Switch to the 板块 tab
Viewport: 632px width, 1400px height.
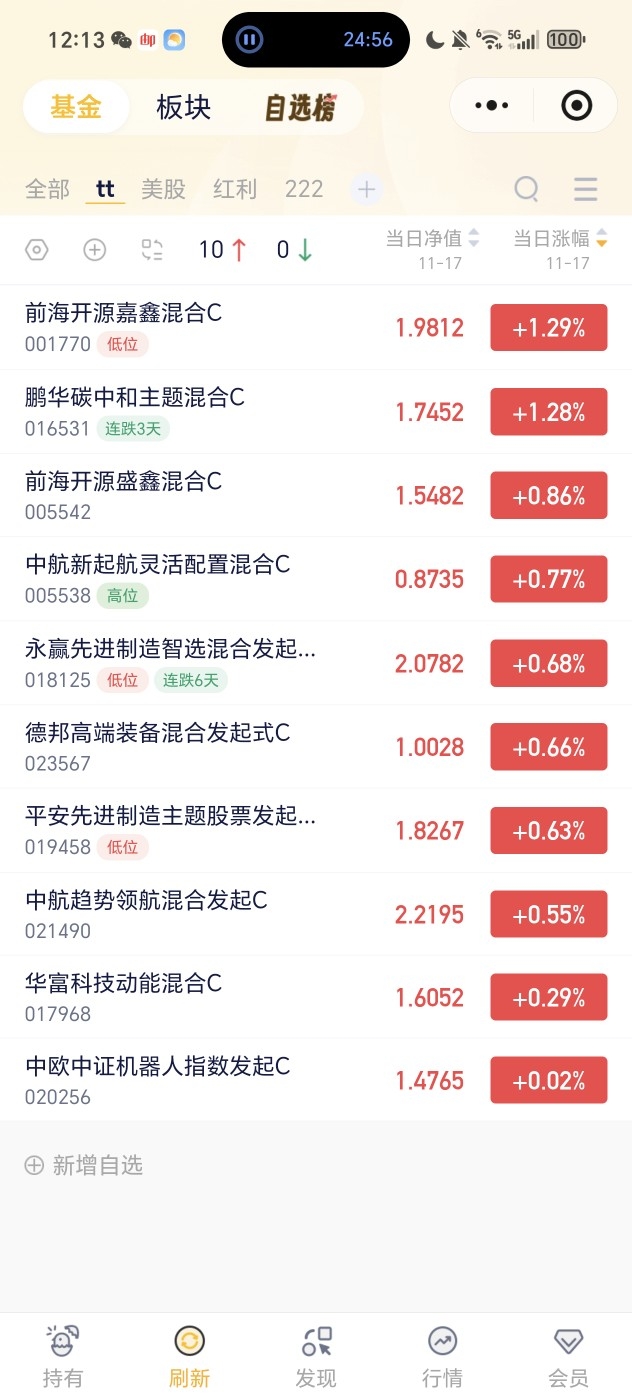(x=184, y=107)
